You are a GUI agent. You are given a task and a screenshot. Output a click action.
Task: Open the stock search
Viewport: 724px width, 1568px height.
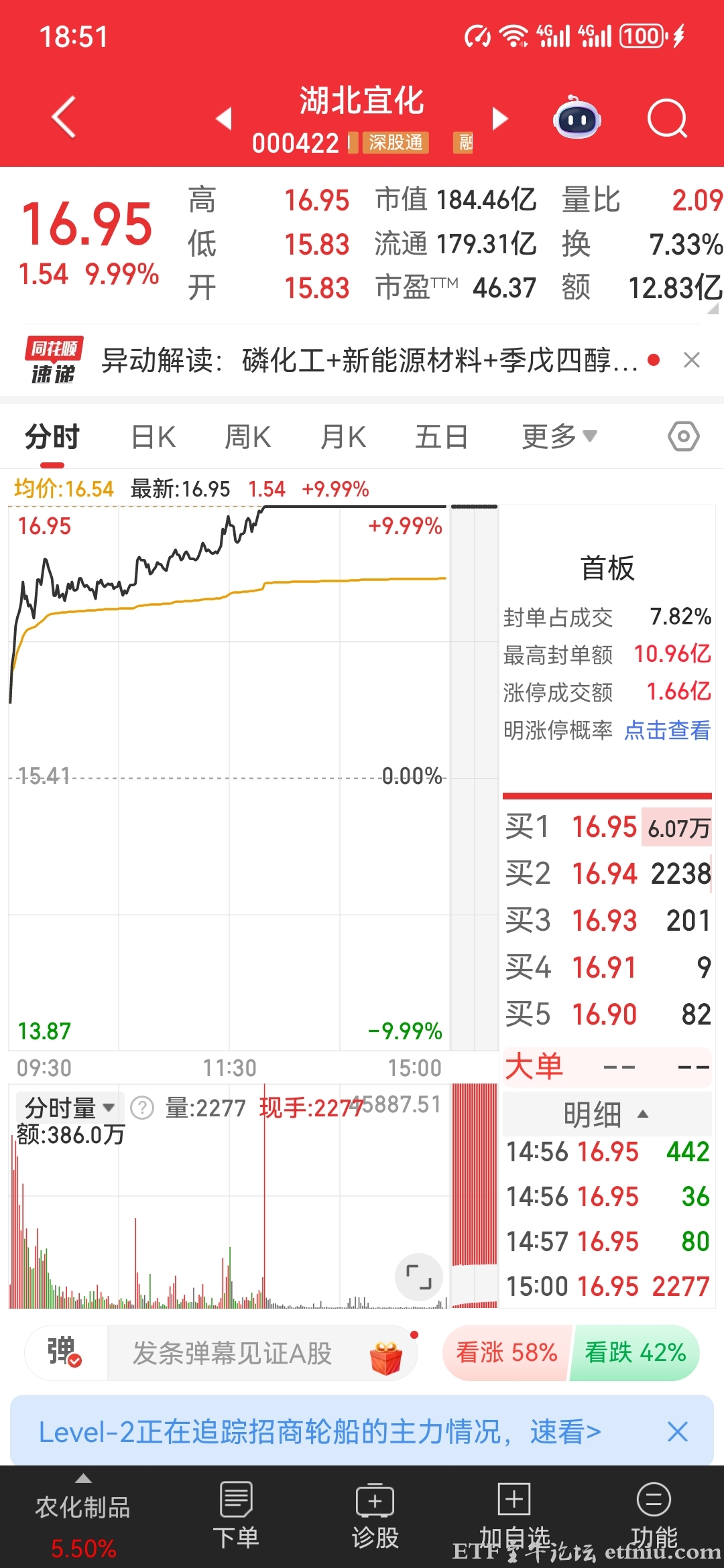667,117
